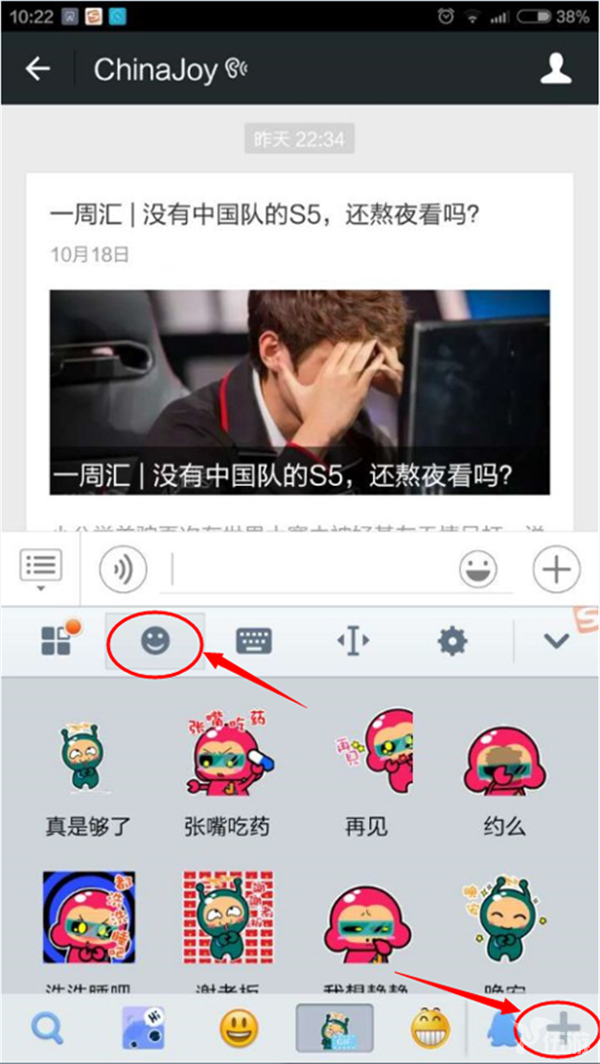Search stickers with the magnifier
600x1064 pixels.
(47, 1027)
